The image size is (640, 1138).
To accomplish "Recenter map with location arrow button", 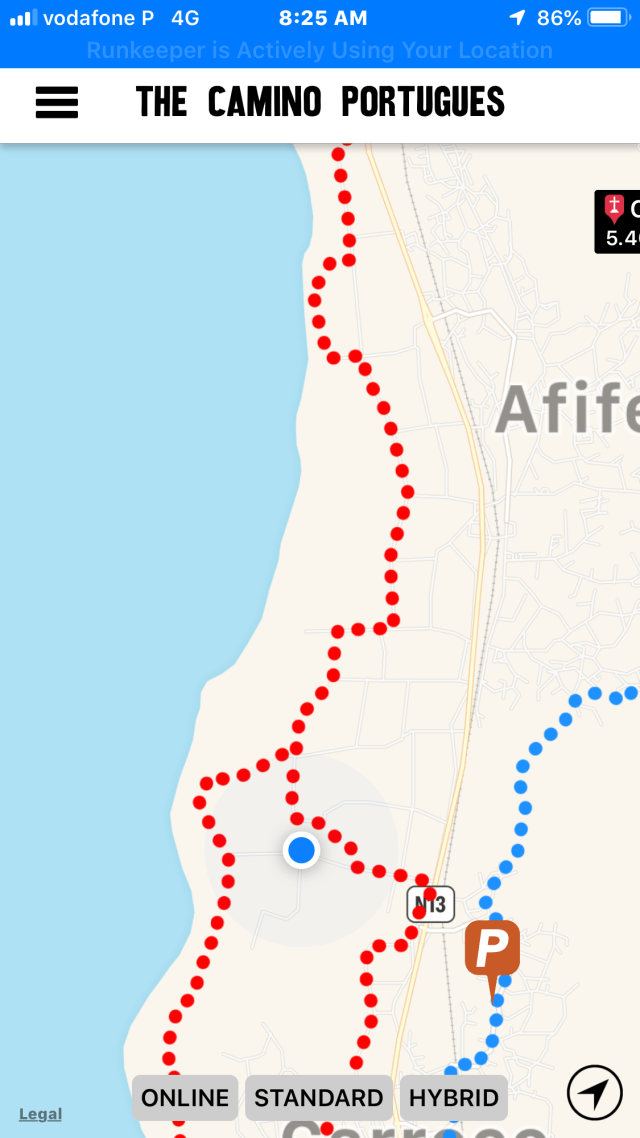I will pyautogui.click(x=594, y=1092).
